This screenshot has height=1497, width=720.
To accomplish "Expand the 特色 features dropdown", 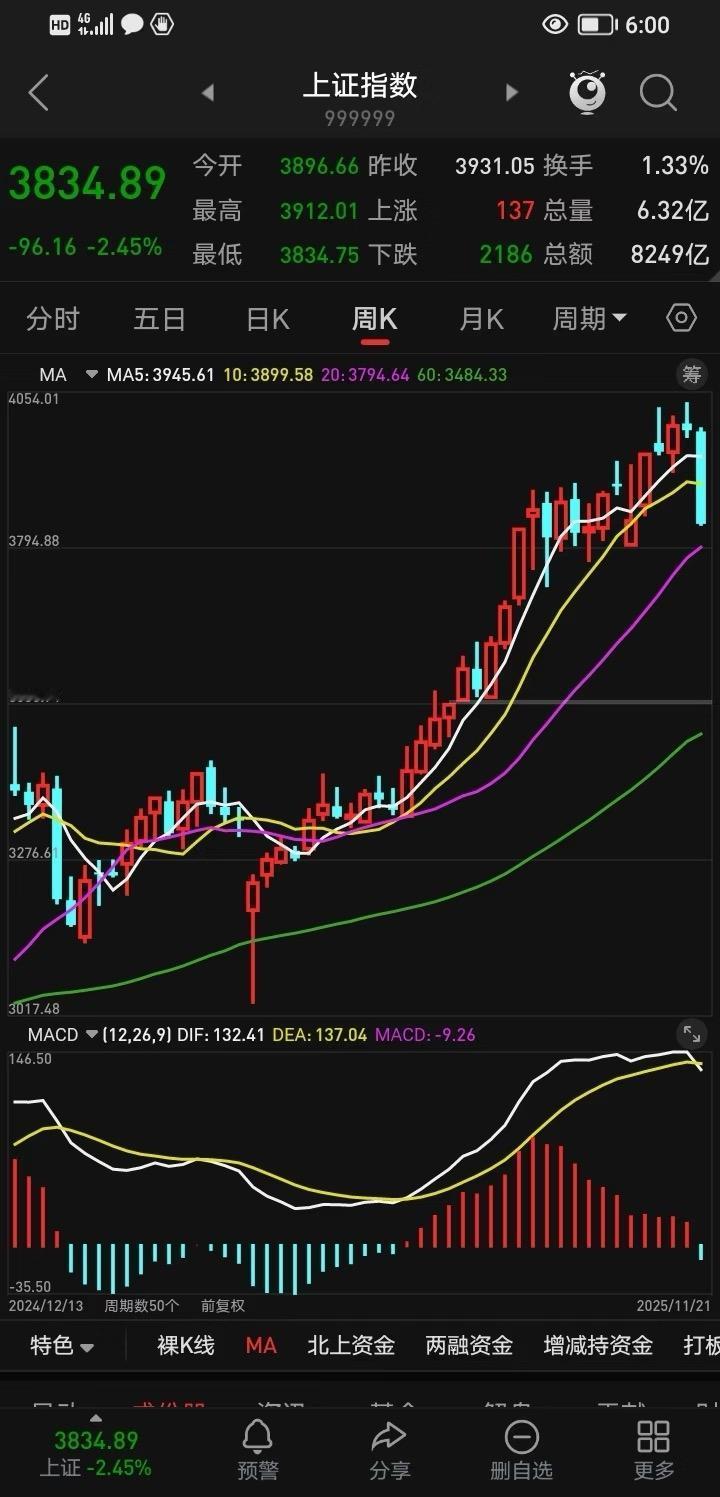I will tap(60, 1346).
